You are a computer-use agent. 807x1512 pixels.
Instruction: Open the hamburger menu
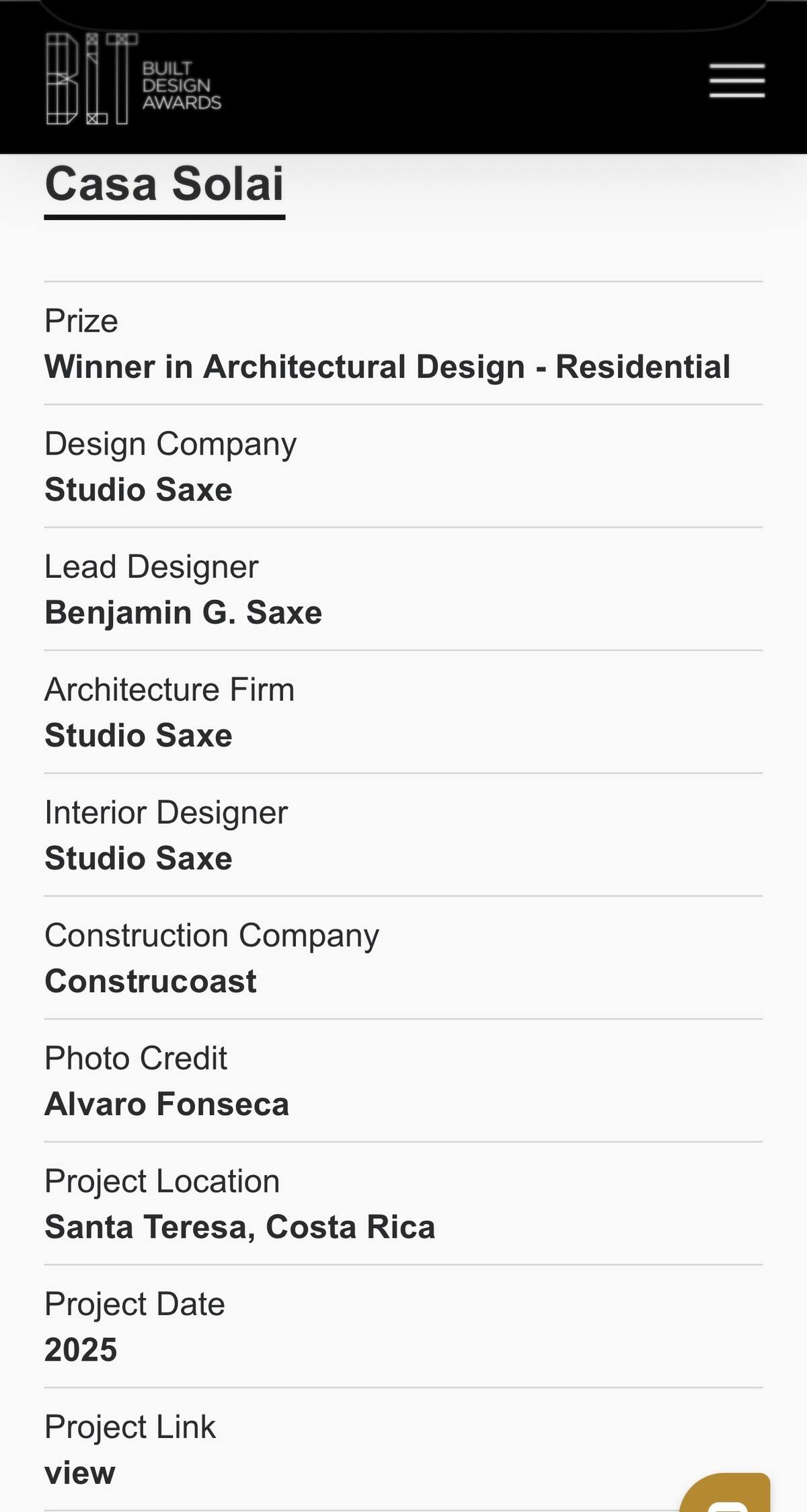click(737, 81)
